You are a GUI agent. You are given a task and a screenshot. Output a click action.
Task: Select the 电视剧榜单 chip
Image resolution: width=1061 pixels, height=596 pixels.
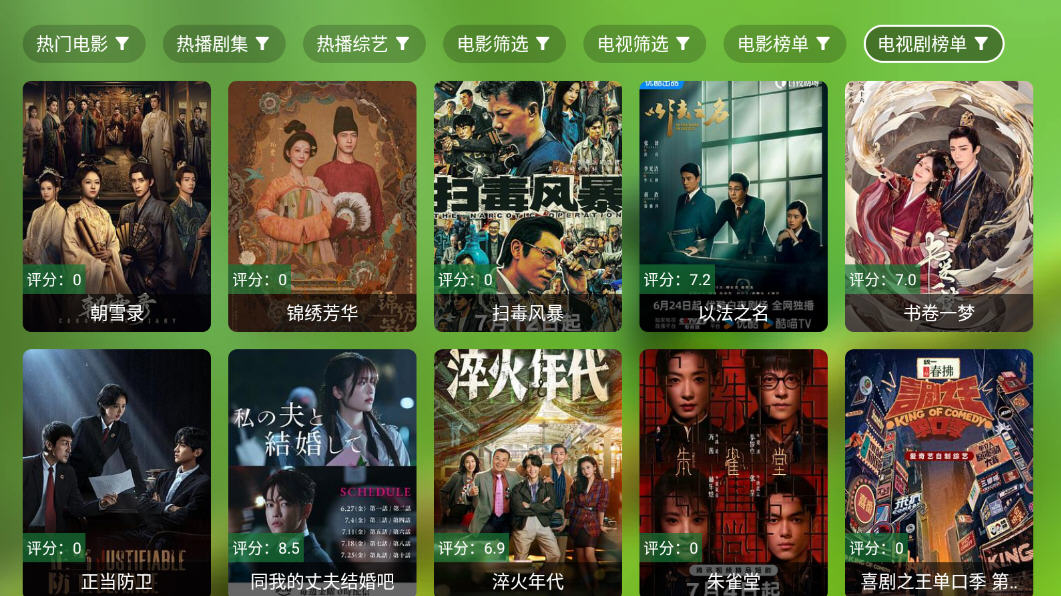click(933, 44)
